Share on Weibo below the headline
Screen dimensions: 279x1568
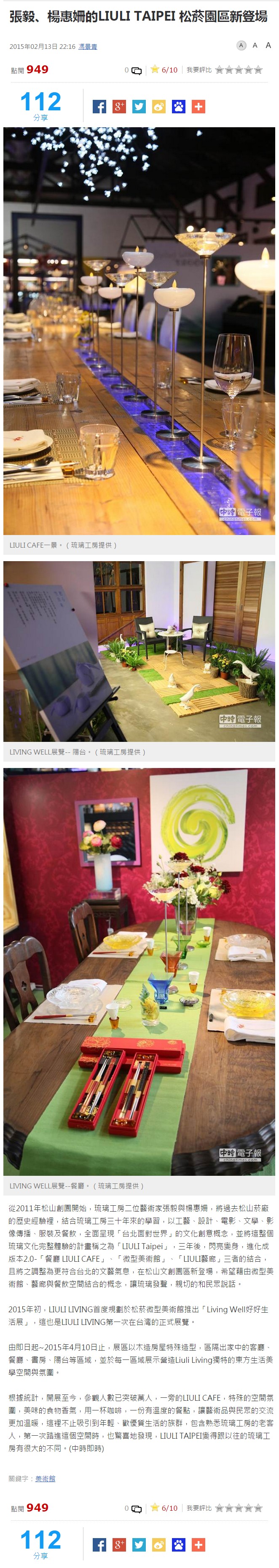pos(158,107)
